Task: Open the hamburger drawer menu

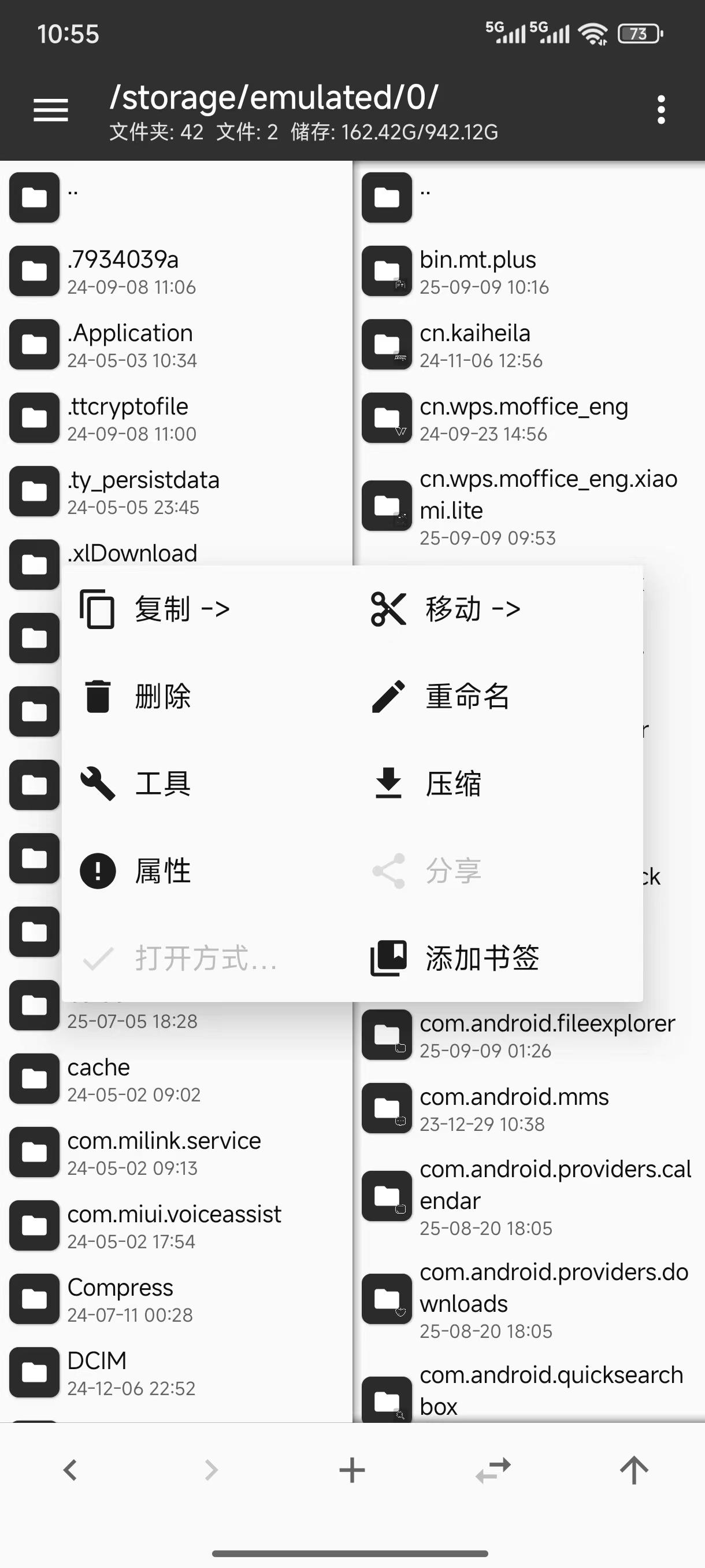Action: [x=50, y=110]
